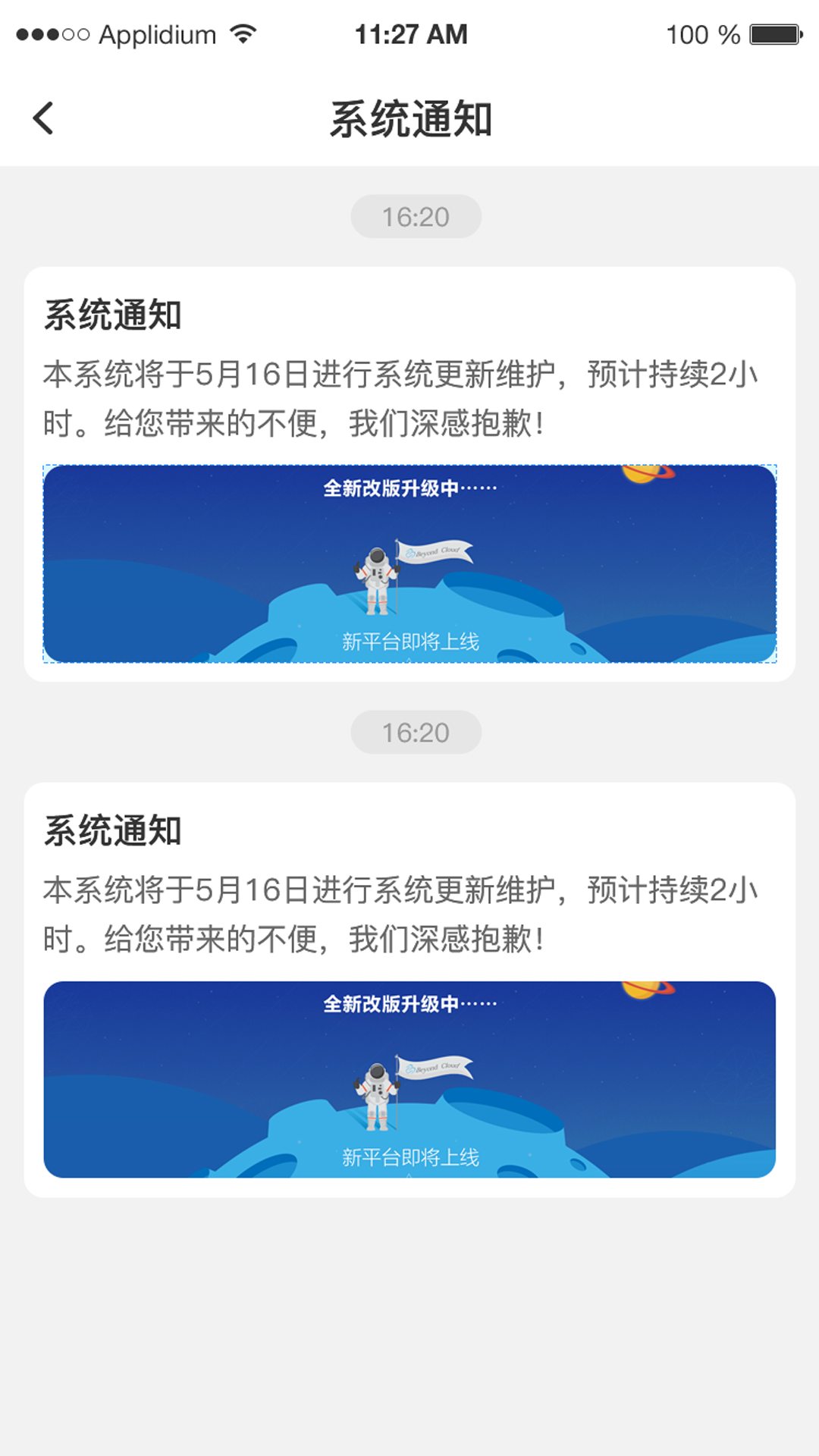Go back from 系统通知 page
Screen dimensions: 819x1456
pos(44,118)
